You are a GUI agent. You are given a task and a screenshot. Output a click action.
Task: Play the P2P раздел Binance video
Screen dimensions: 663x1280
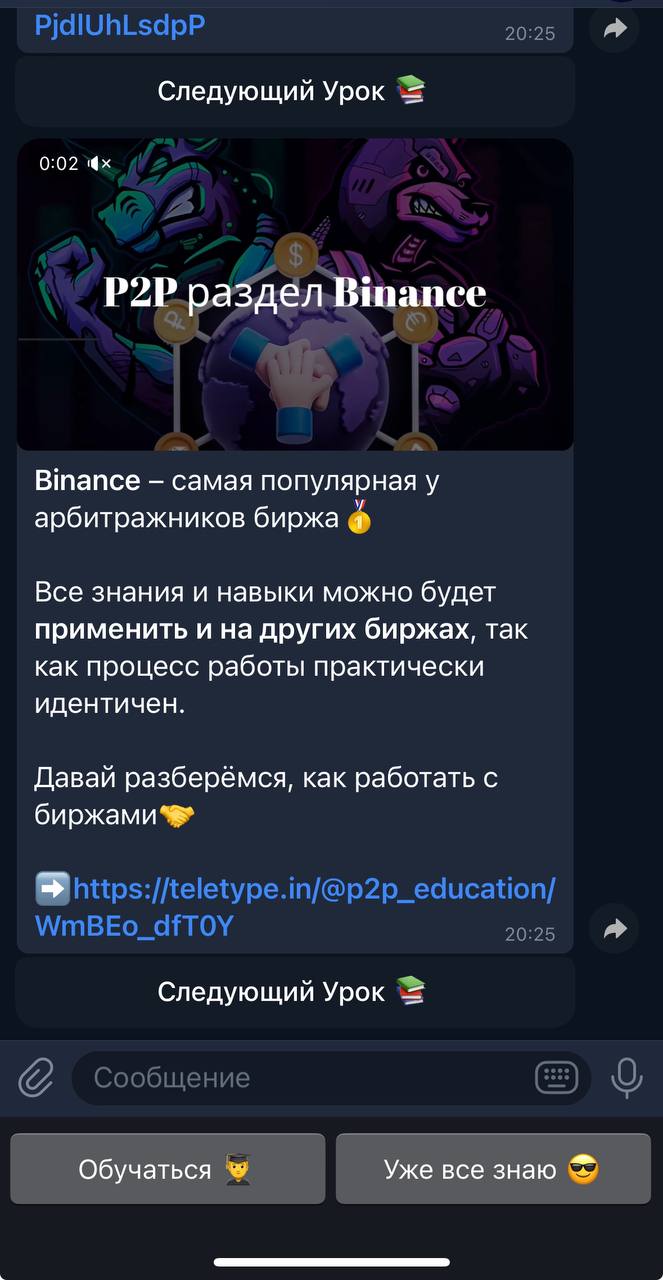pyautogui.click(x=295, y=294)
